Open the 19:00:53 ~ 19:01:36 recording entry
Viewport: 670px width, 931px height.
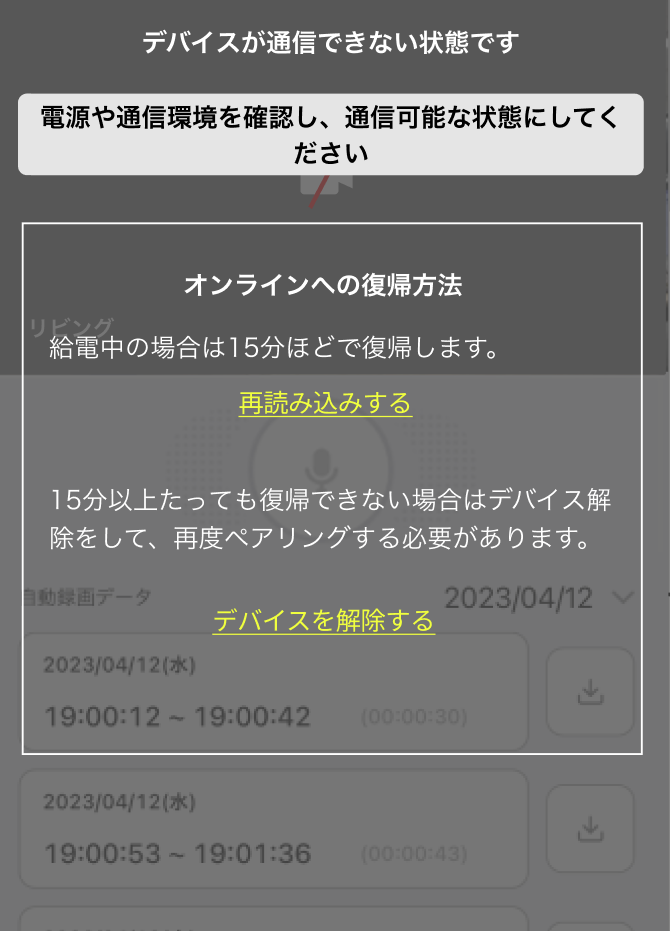click(x=273, y=828)
